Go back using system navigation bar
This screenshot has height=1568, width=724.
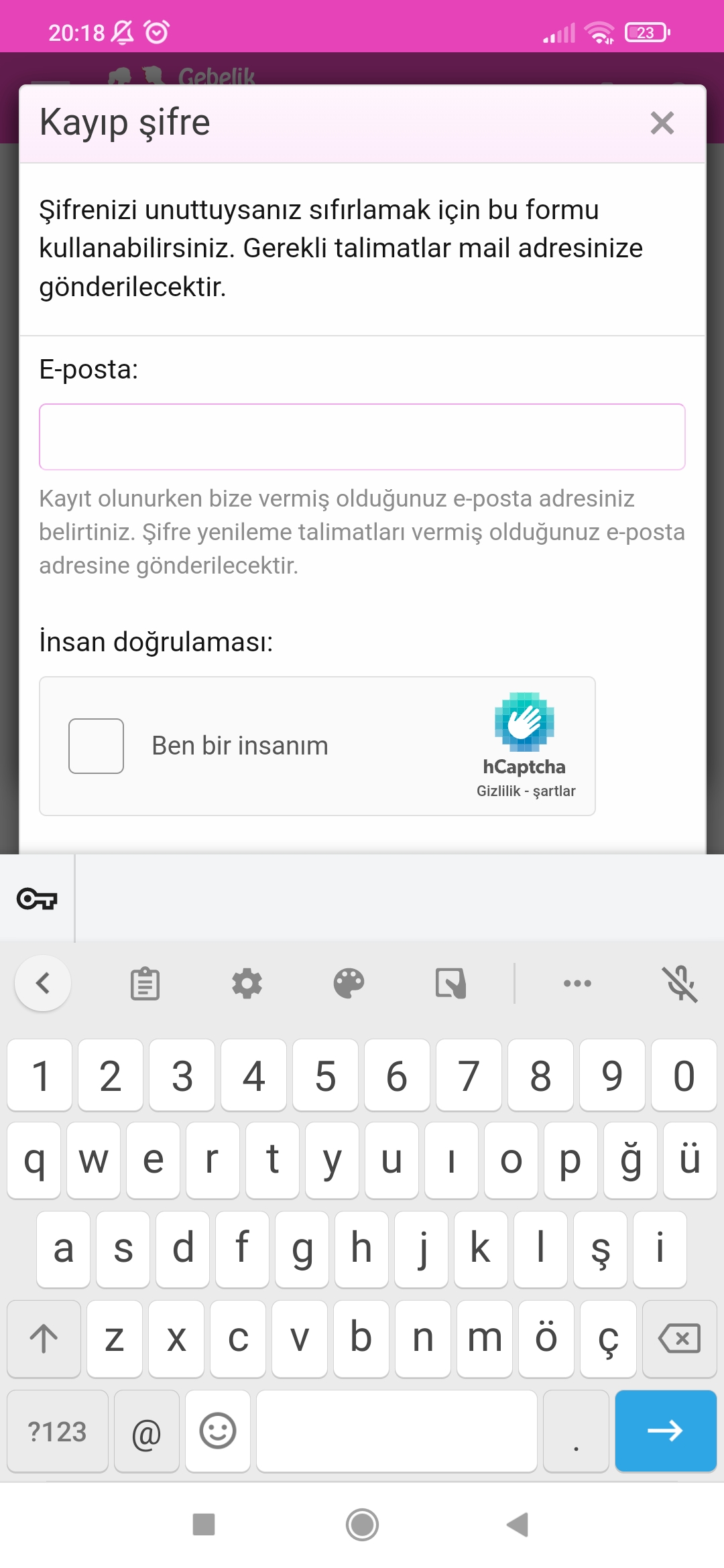coord(518,1524)
